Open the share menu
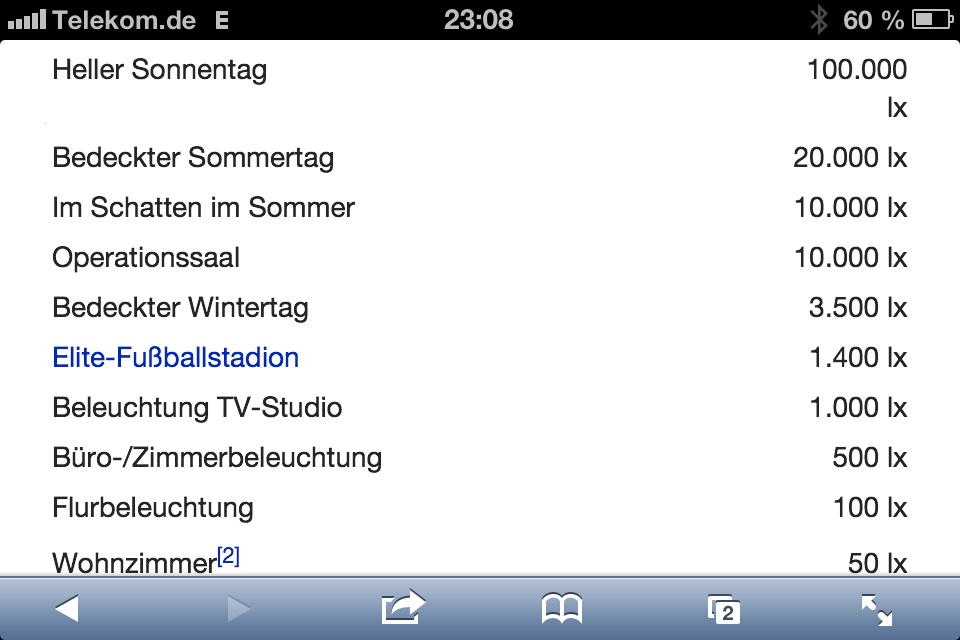Screen dimensions: 960x640 (403, 608)
